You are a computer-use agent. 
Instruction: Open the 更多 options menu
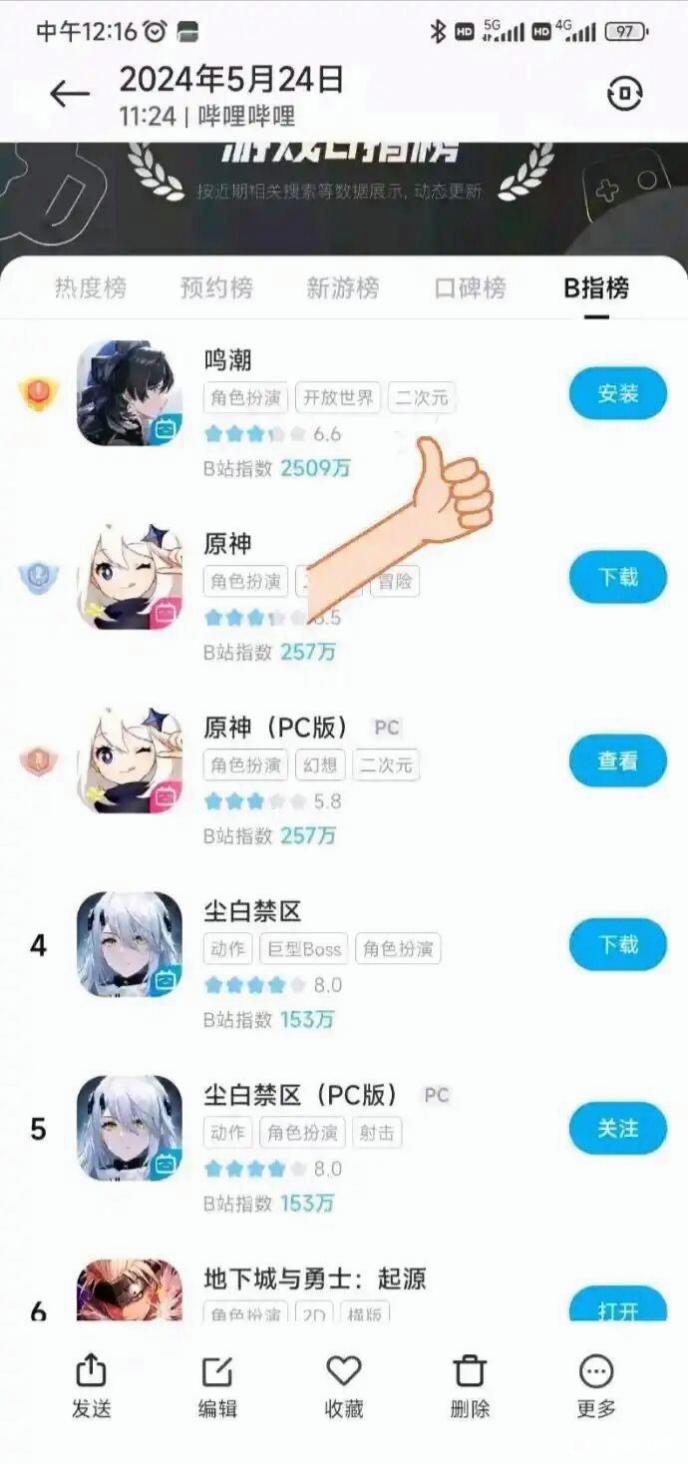pyautogui.click(x=596, y=1386)
